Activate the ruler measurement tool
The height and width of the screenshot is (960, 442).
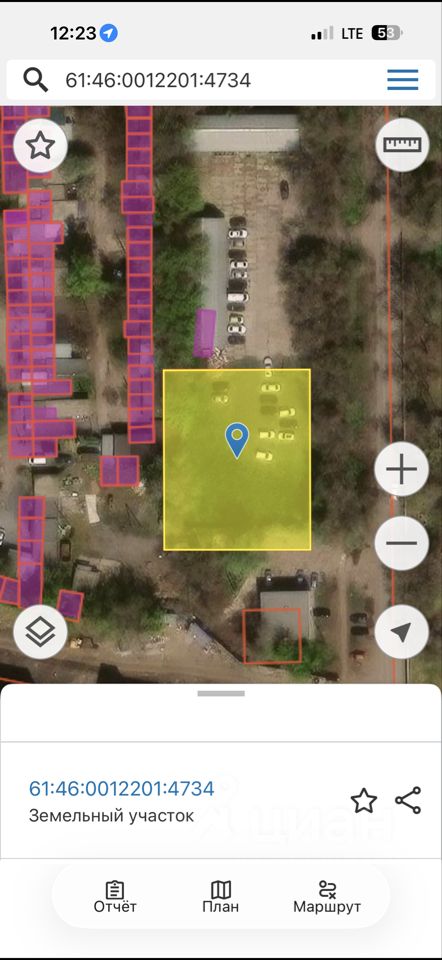(x=402, y=144)
